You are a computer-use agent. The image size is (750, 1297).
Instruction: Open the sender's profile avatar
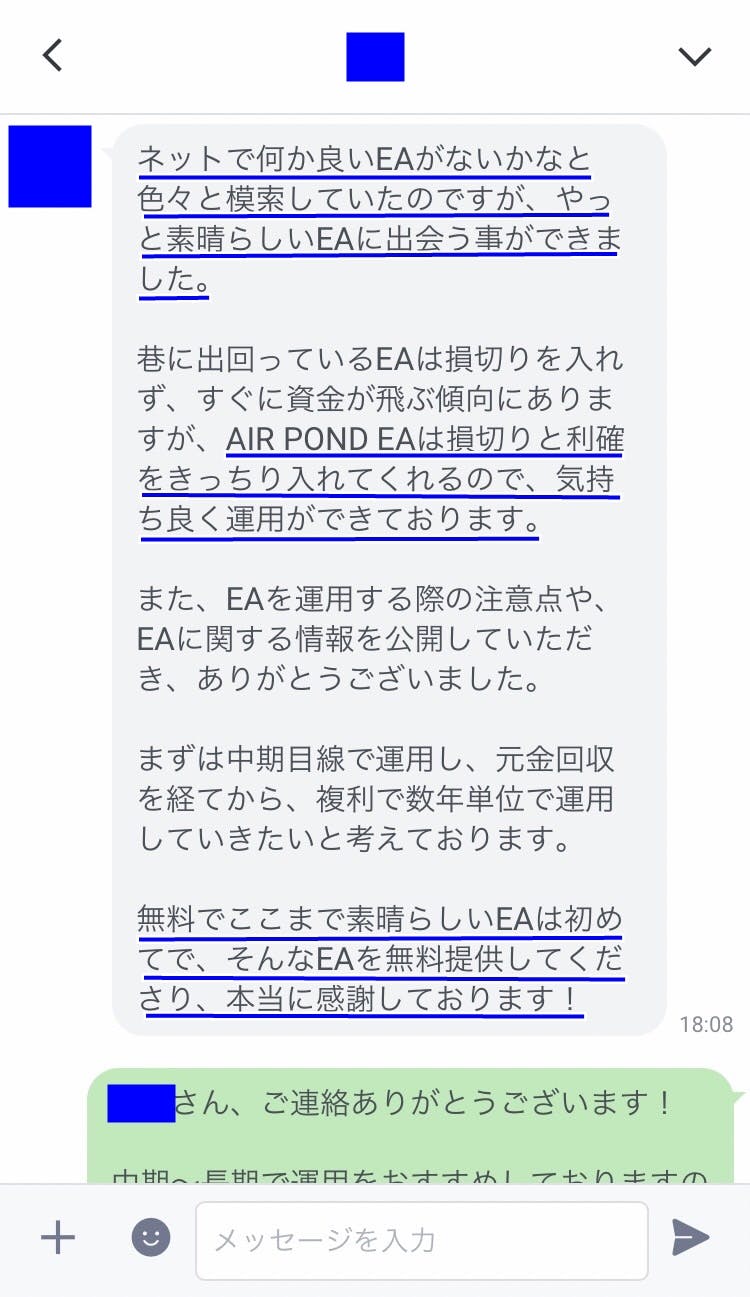click(x=50, y=166)
